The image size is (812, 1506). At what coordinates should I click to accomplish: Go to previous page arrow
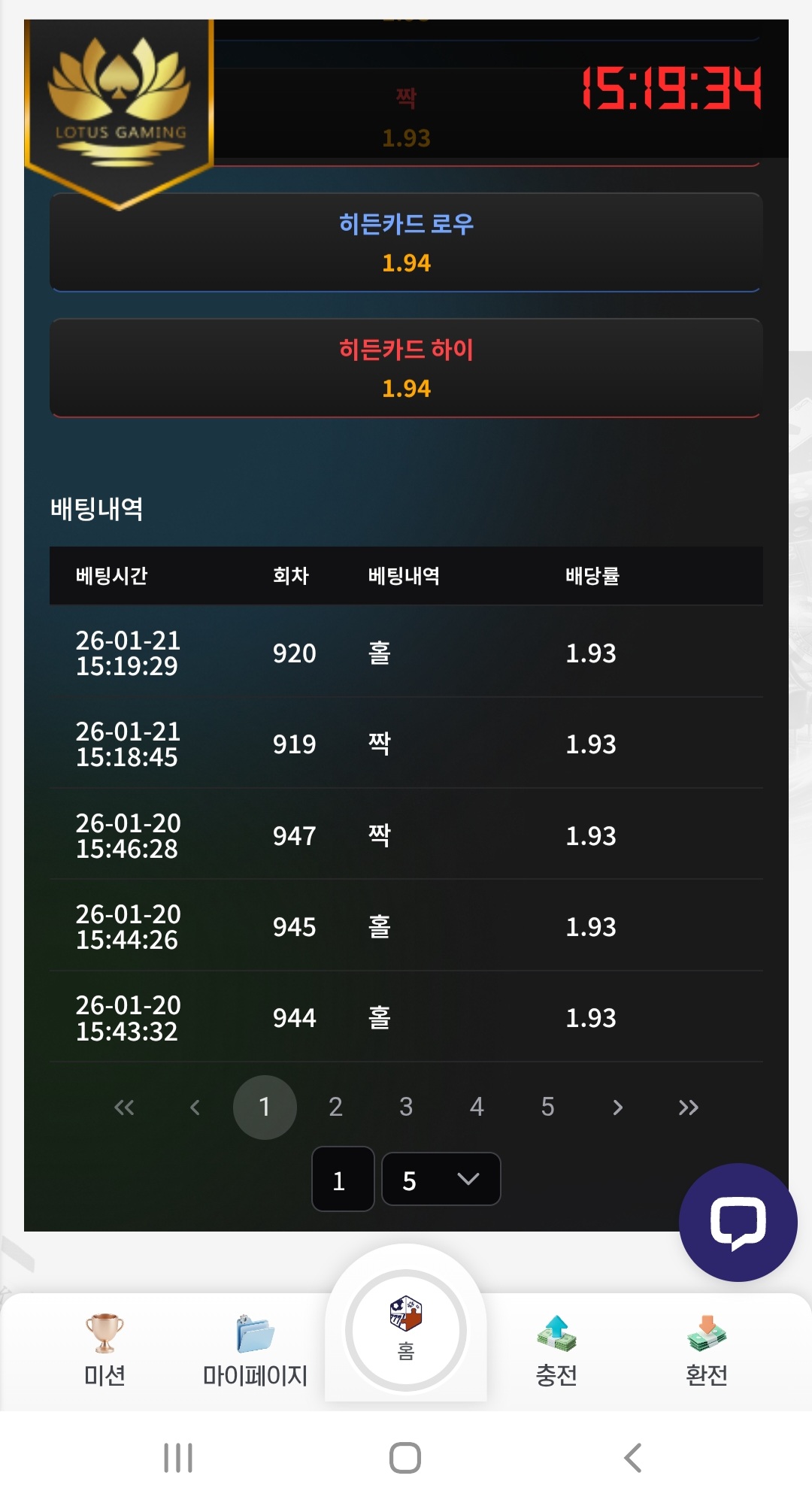tap(195, 1107)
